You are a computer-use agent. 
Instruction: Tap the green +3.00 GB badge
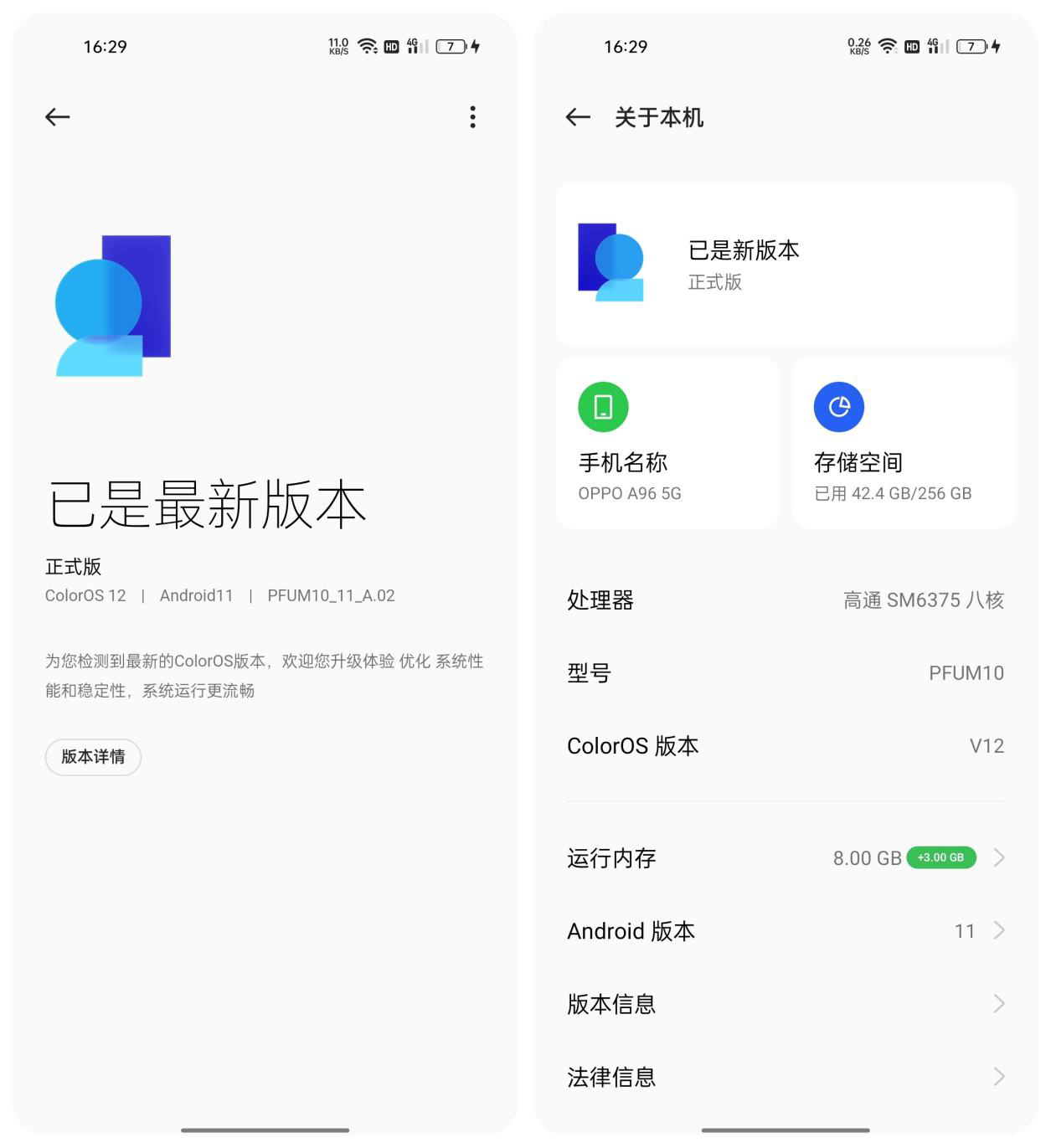pyautogui.click(x=940, y=857)
